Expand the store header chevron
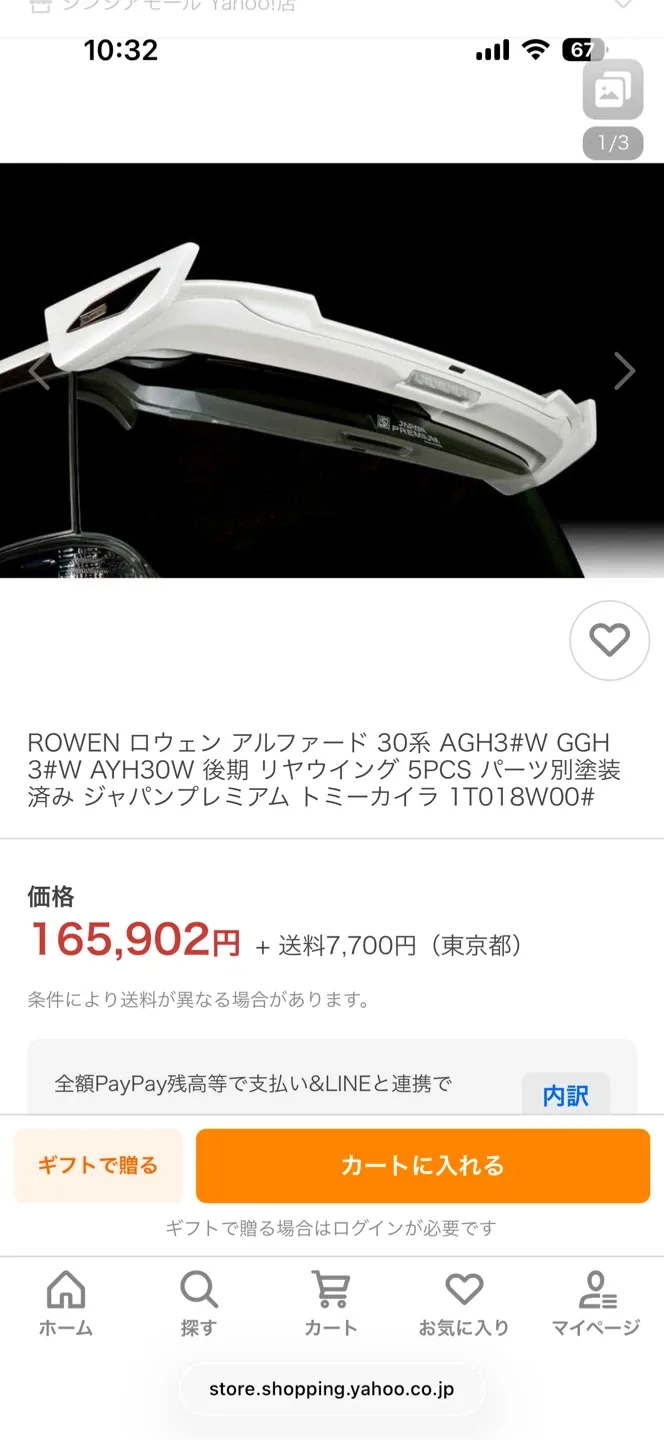Screen dimensions: 664x1440 (623, 6)
